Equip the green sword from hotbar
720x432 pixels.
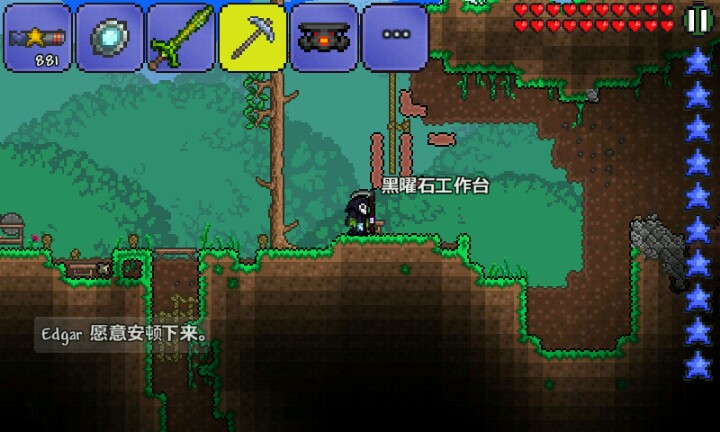[x=181, y=37]
